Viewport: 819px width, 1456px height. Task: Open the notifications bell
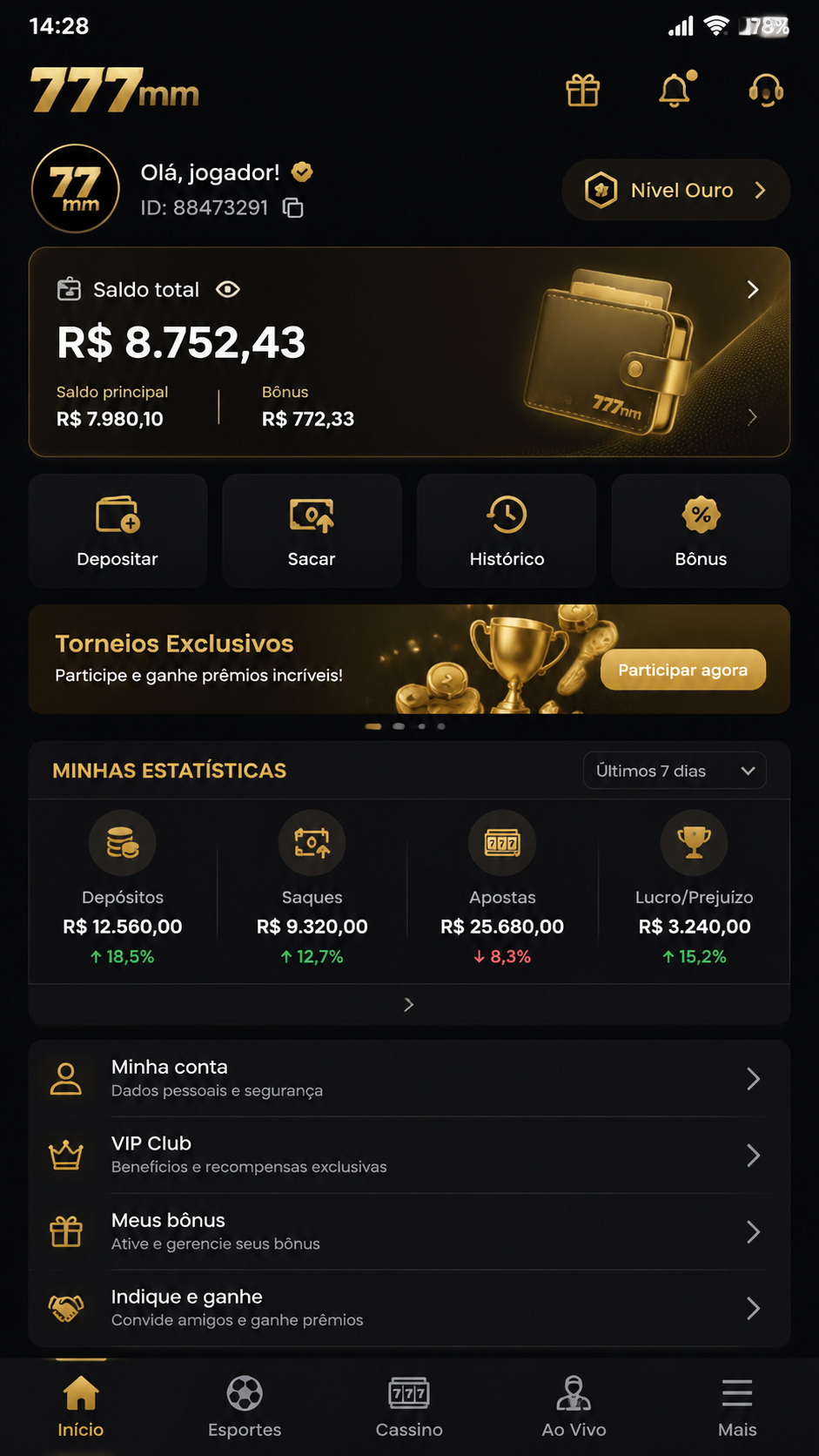(x=676, y=90)
